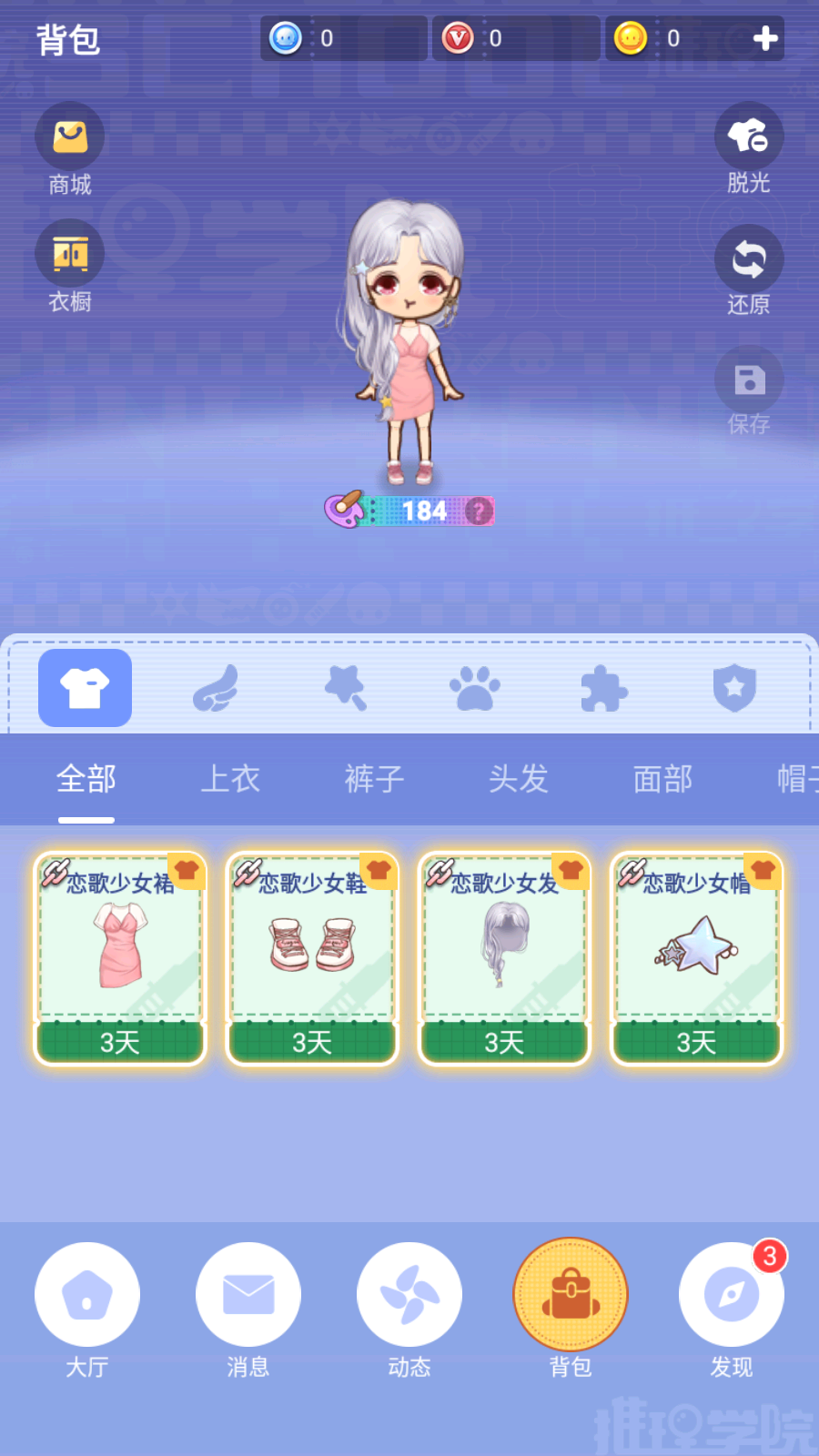
Task: Add coins with the plus icon
Action: tap(765, 38)
